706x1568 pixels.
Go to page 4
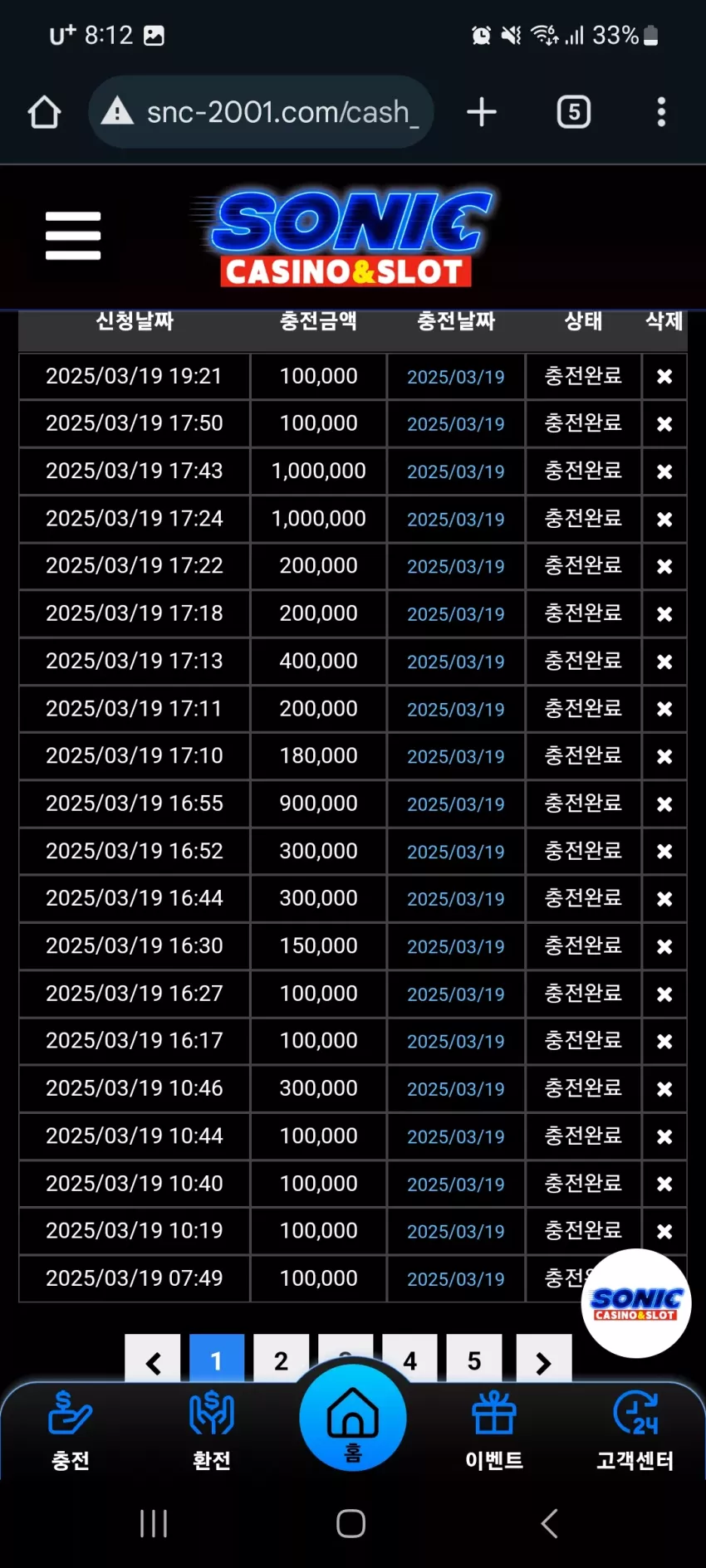pos(409,1360)
